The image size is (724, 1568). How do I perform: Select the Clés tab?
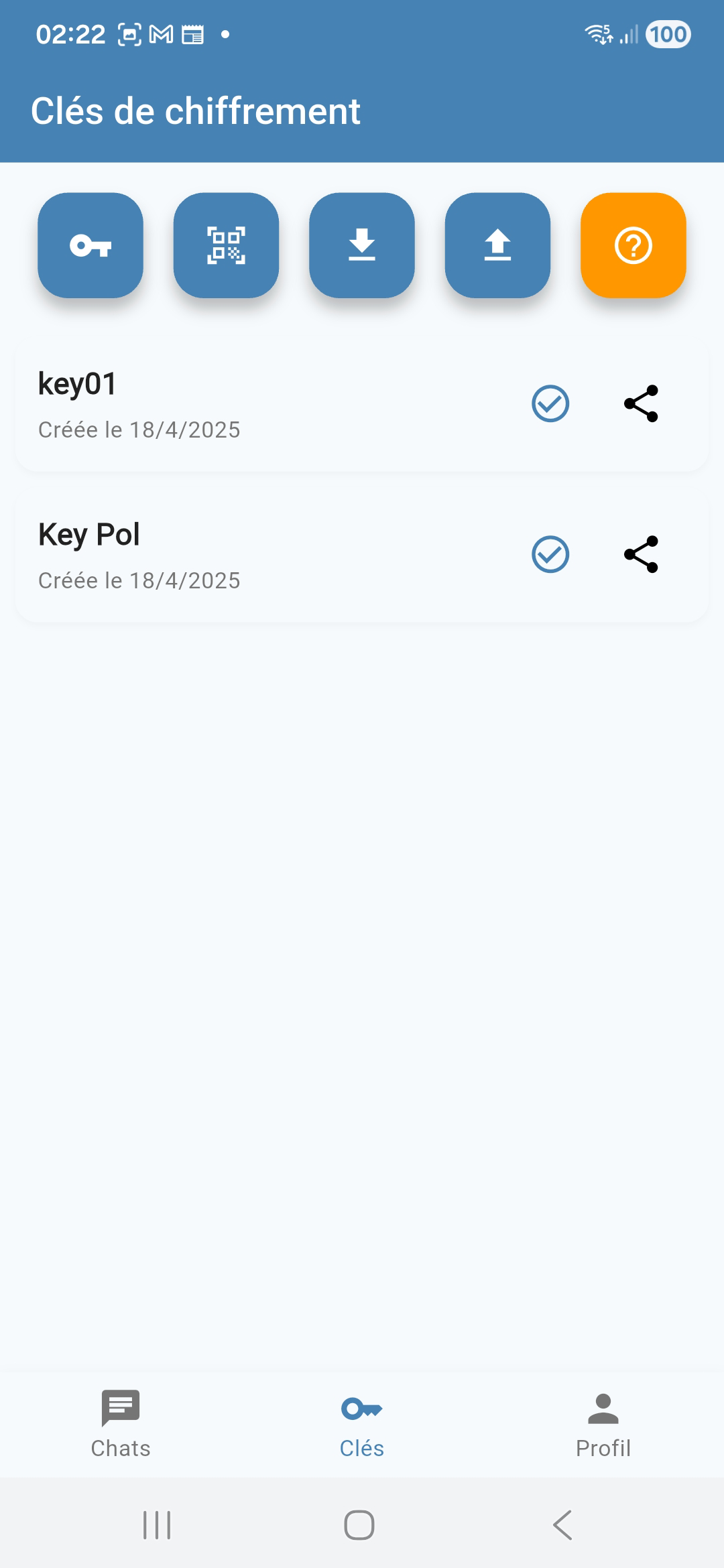(362, 1423)
